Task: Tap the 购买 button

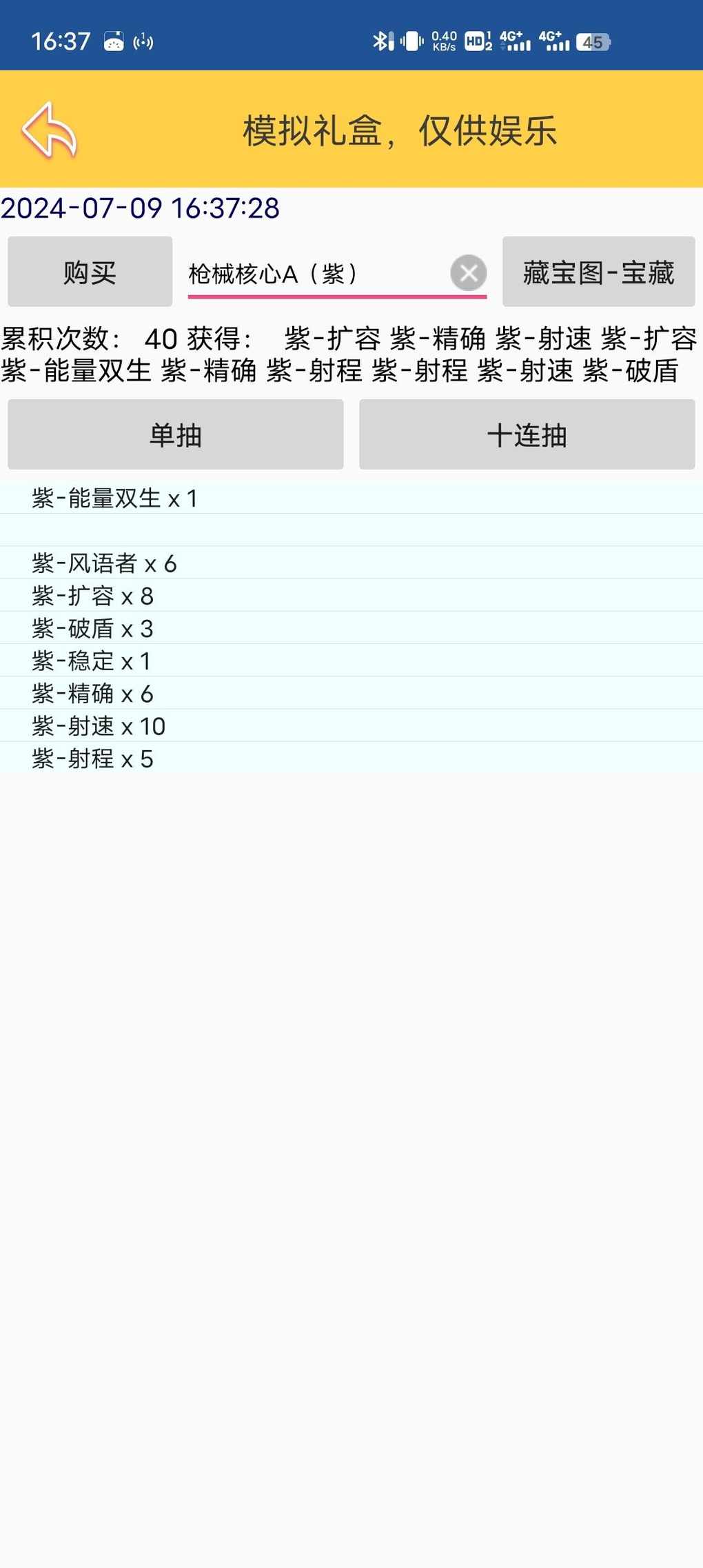Action: pos(90,272)
